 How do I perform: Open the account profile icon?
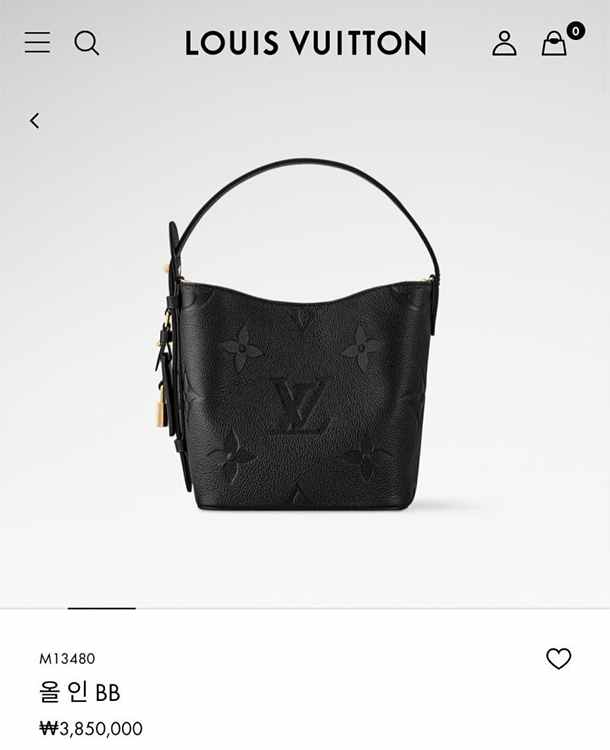[x=504, y=43]
